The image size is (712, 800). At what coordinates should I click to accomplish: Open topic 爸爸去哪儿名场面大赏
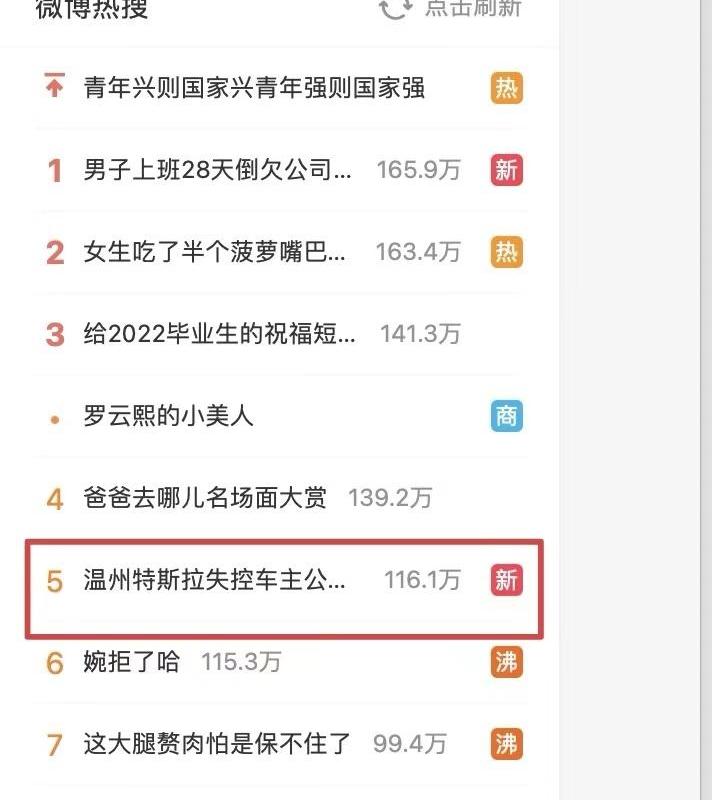tap(205, 497)
